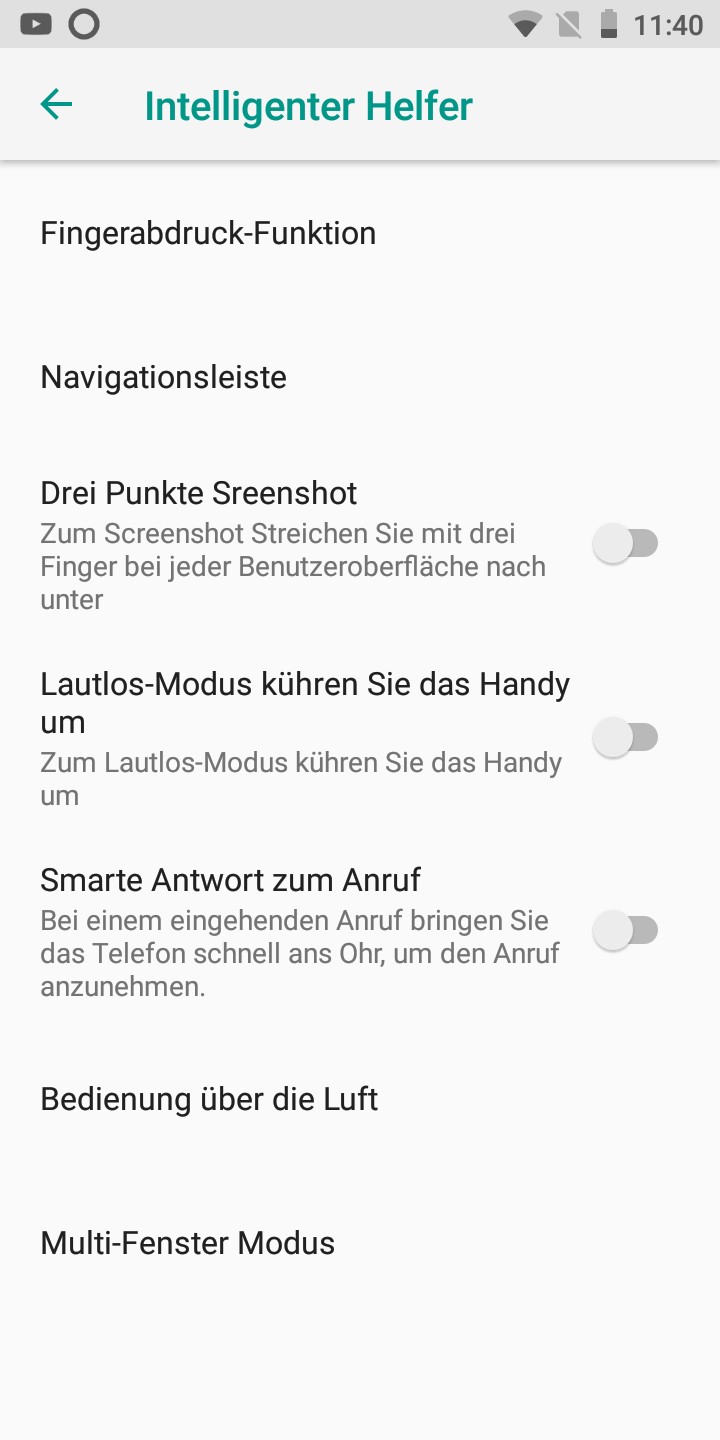Enable the Drei Punkte Sreenshot switch

[x=626, y=545]
